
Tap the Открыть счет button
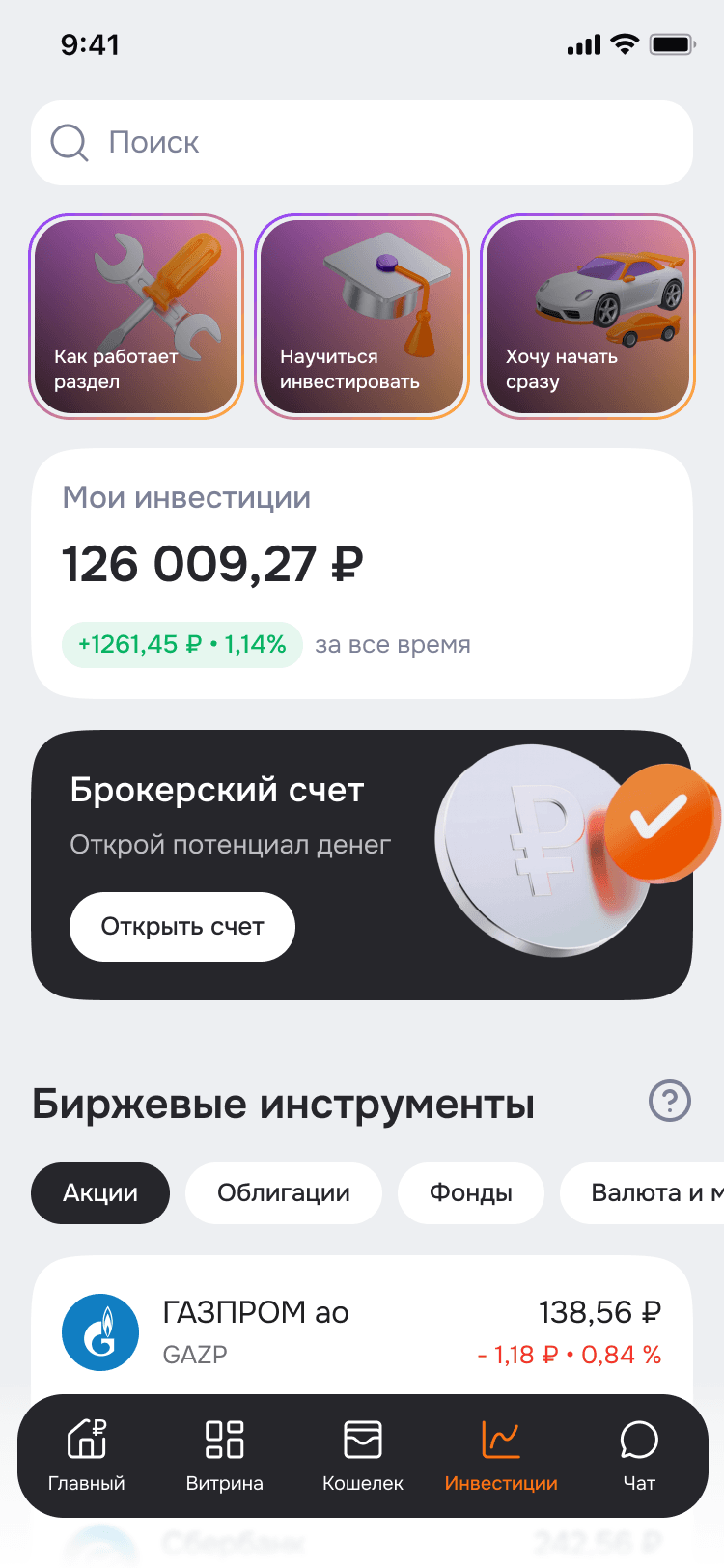[x=181, y=927]
